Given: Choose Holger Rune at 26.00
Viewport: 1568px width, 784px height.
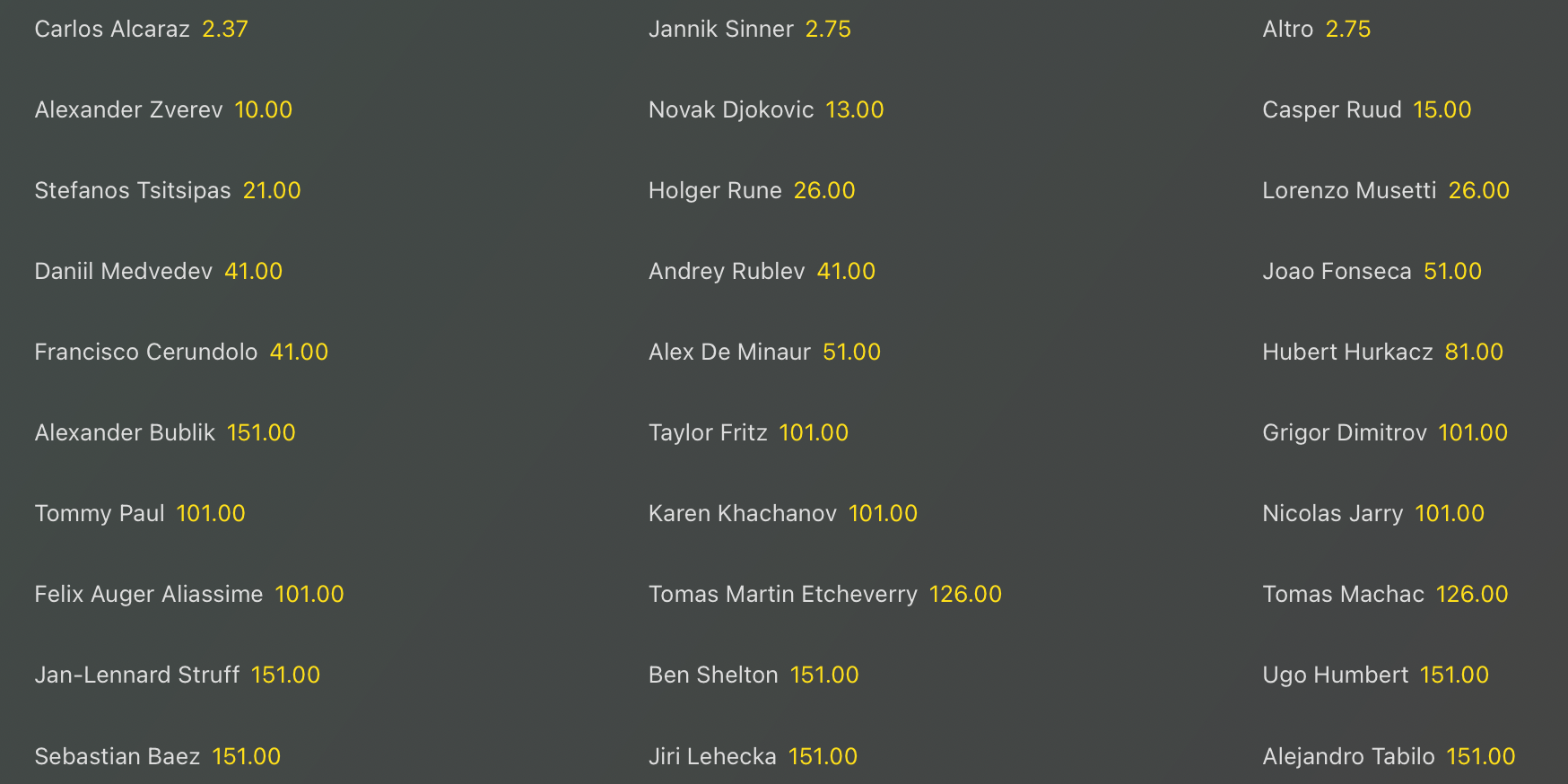Looking at the screenshot, I should coord(751,191).
